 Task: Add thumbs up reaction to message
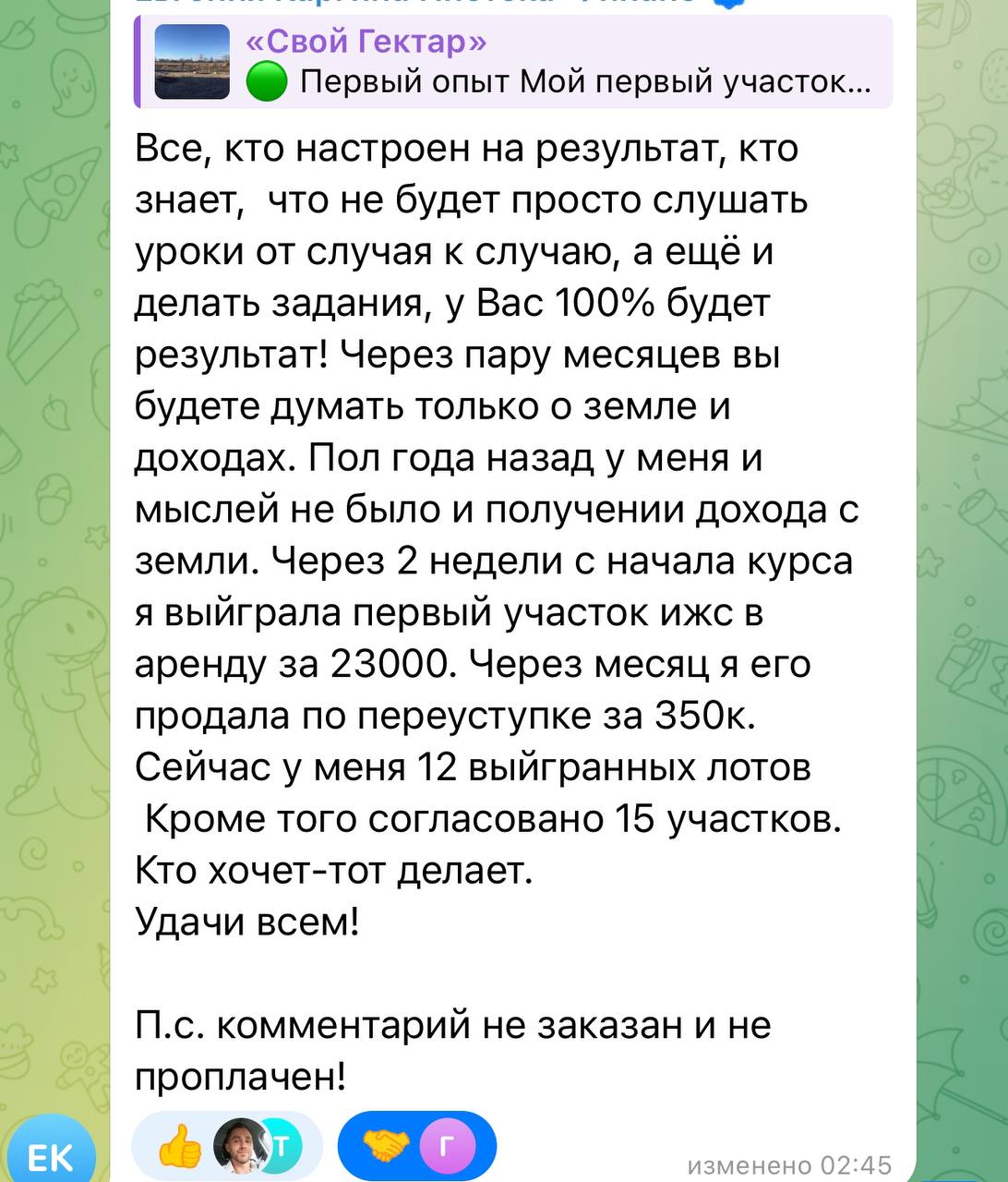click(x=181, y=1147)
